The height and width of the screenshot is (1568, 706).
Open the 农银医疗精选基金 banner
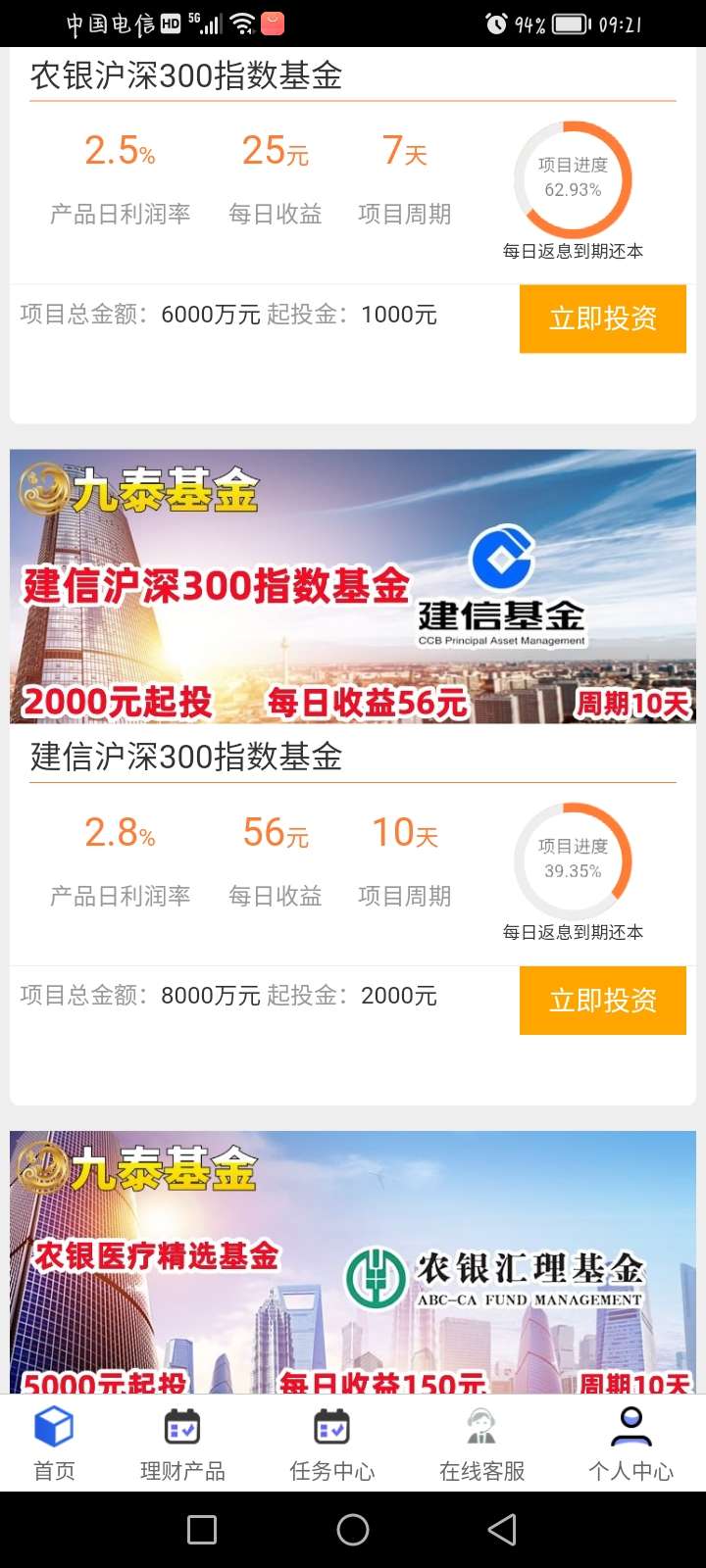point(353,1262)
